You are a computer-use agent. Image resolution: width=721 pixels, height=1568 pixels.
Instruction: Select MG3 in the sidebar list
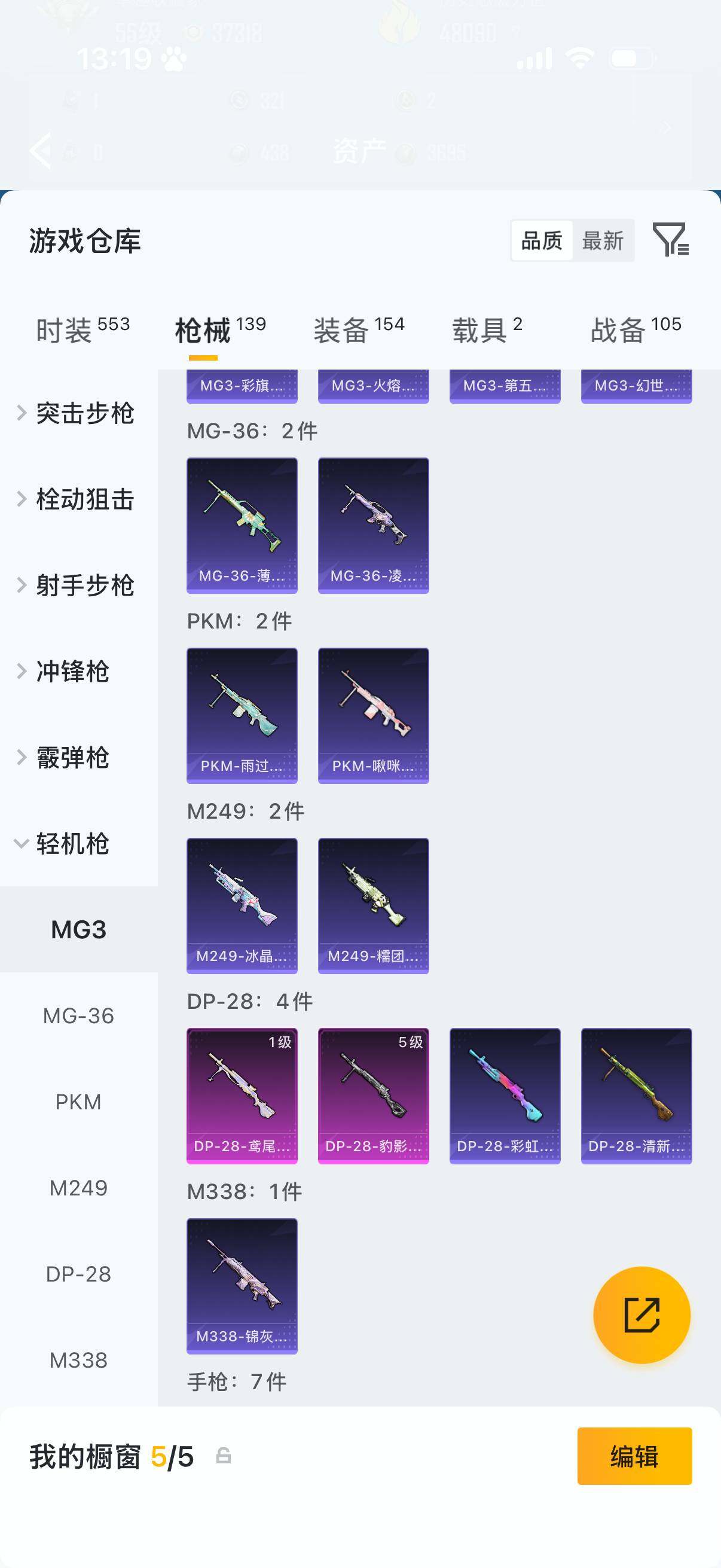tap(78, 929)
